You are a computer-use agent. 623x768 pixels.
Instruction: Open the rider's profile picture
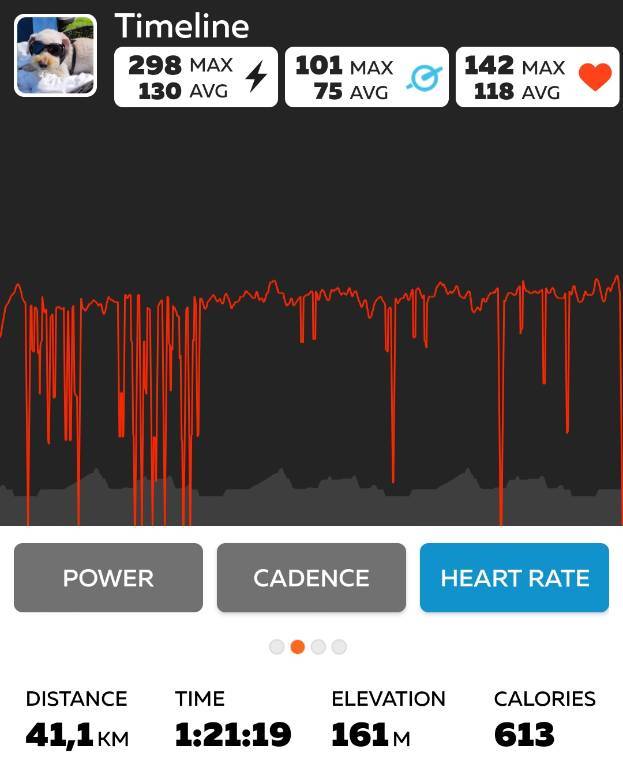(55, 55)
